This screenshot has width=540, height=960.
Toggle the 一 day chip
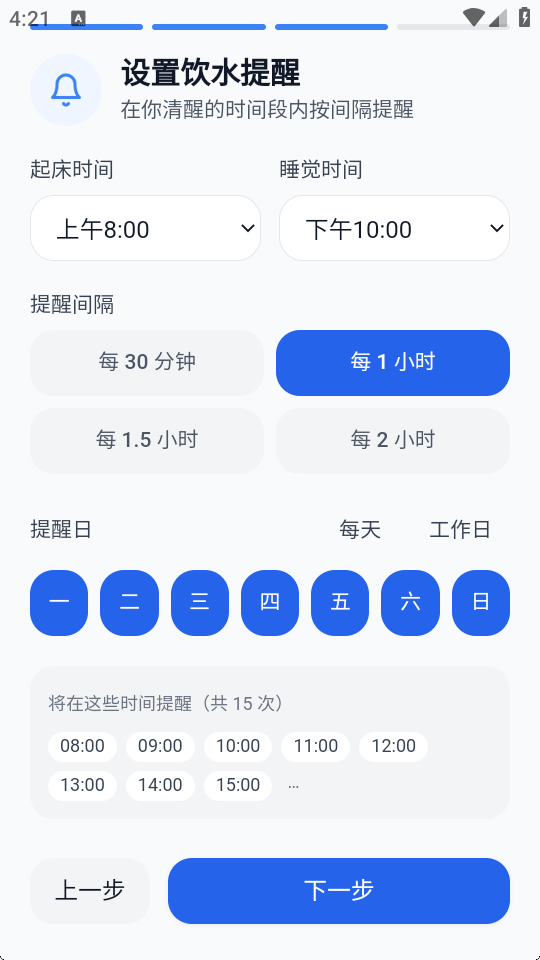point(59,603)
